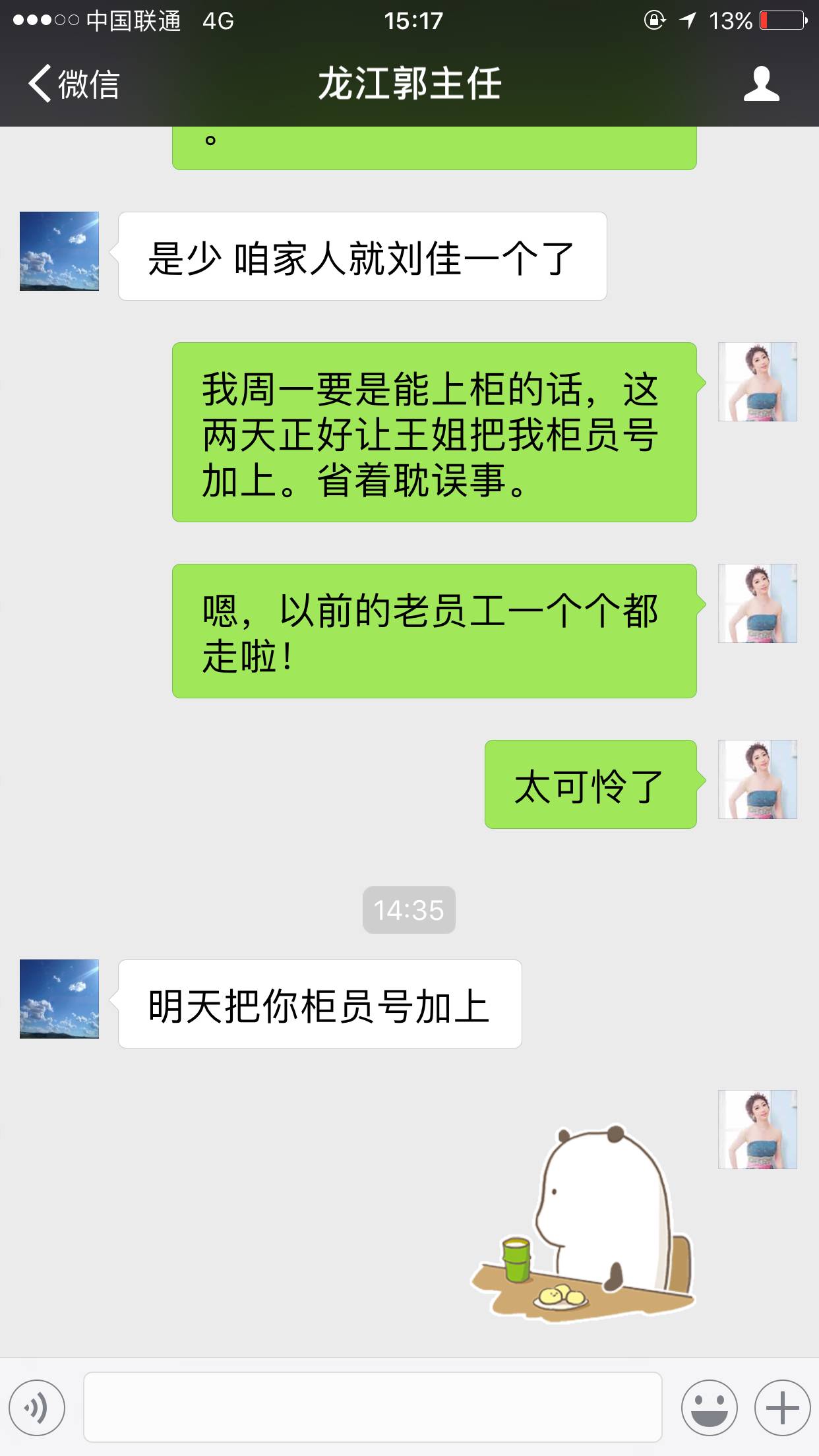This screenshot has width=819, height=1456.
Task: Focus the message text field
Action: [373, 1407]
